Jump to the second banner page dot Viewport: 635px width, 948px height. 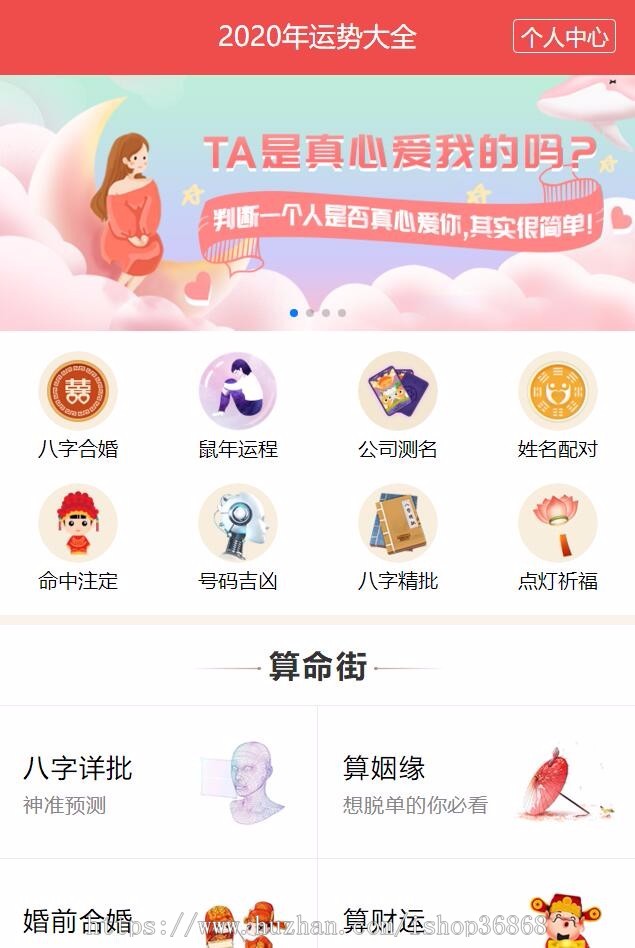[x=310, y=313]
